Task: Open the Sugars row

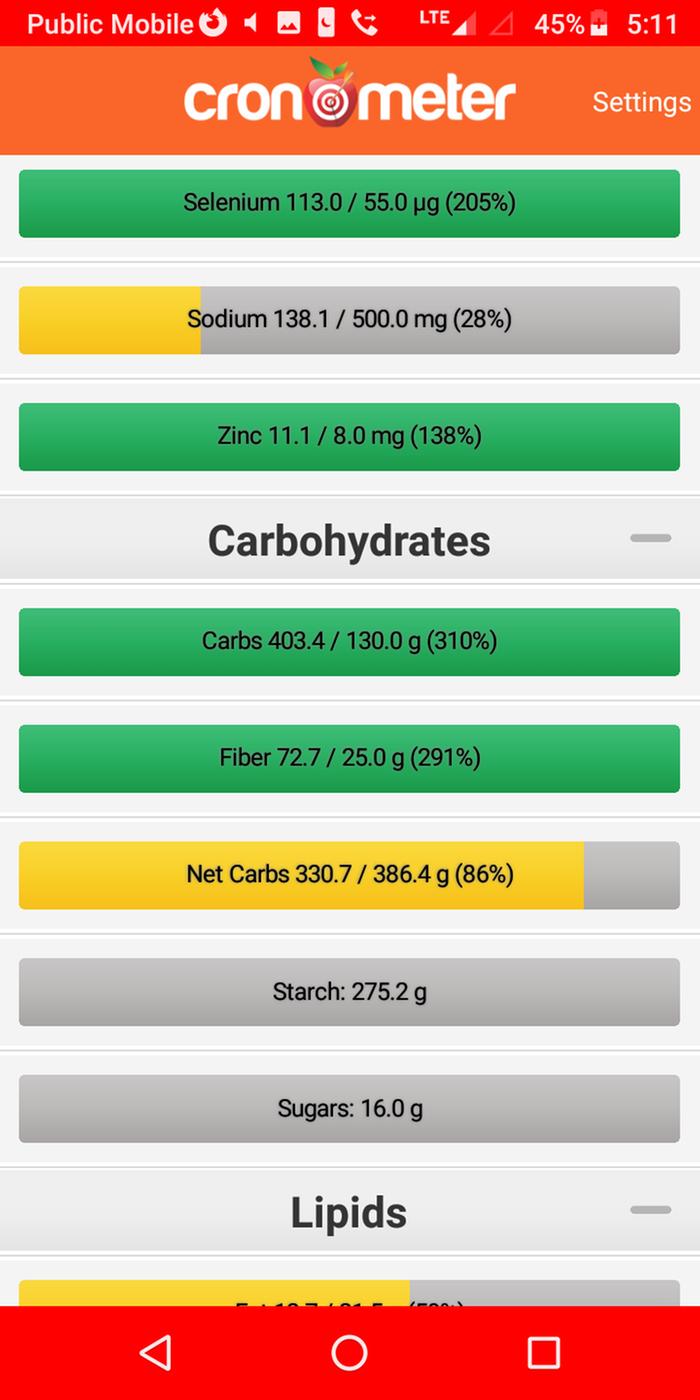Action: pos(349,1108)
